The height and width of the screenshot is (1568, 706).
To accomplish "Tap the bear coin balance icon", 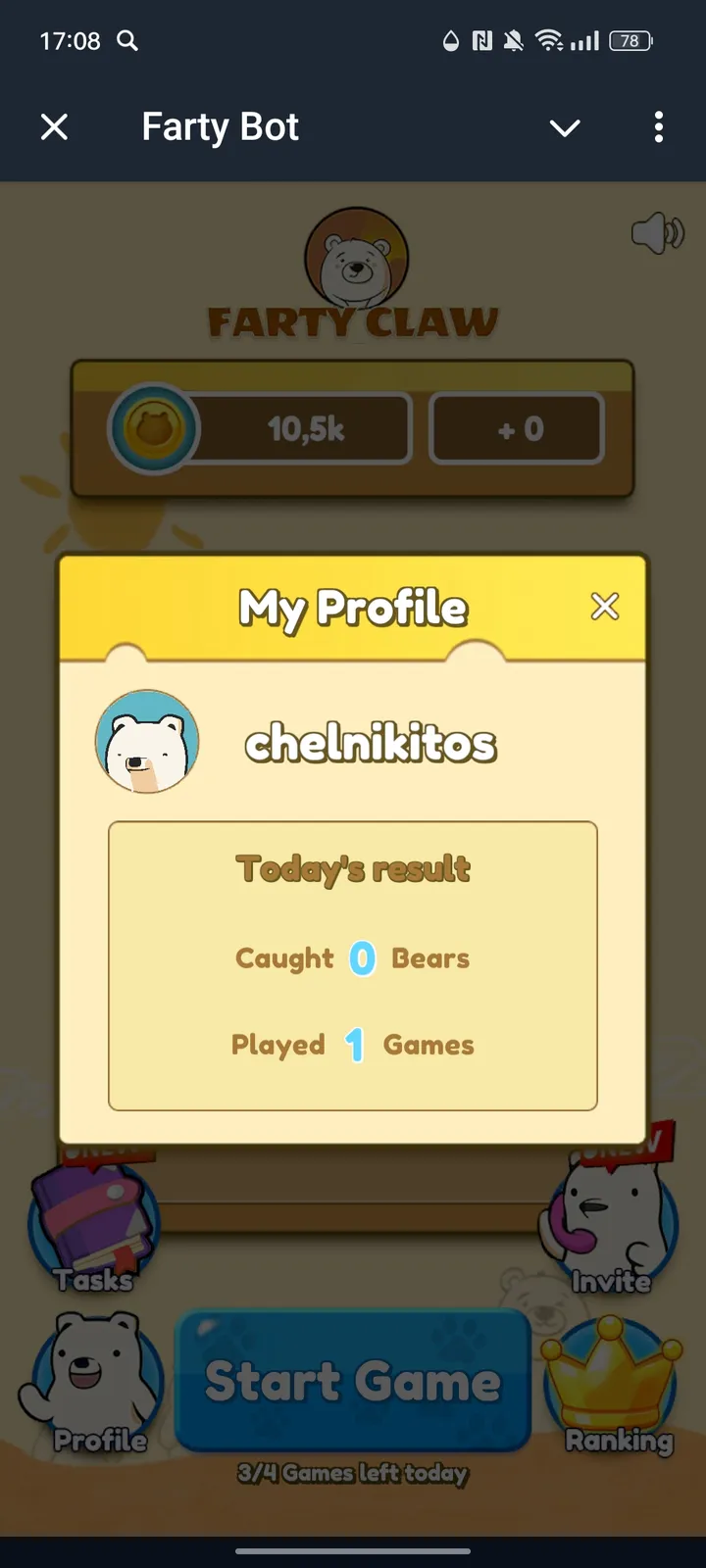I will coord(154,428).
